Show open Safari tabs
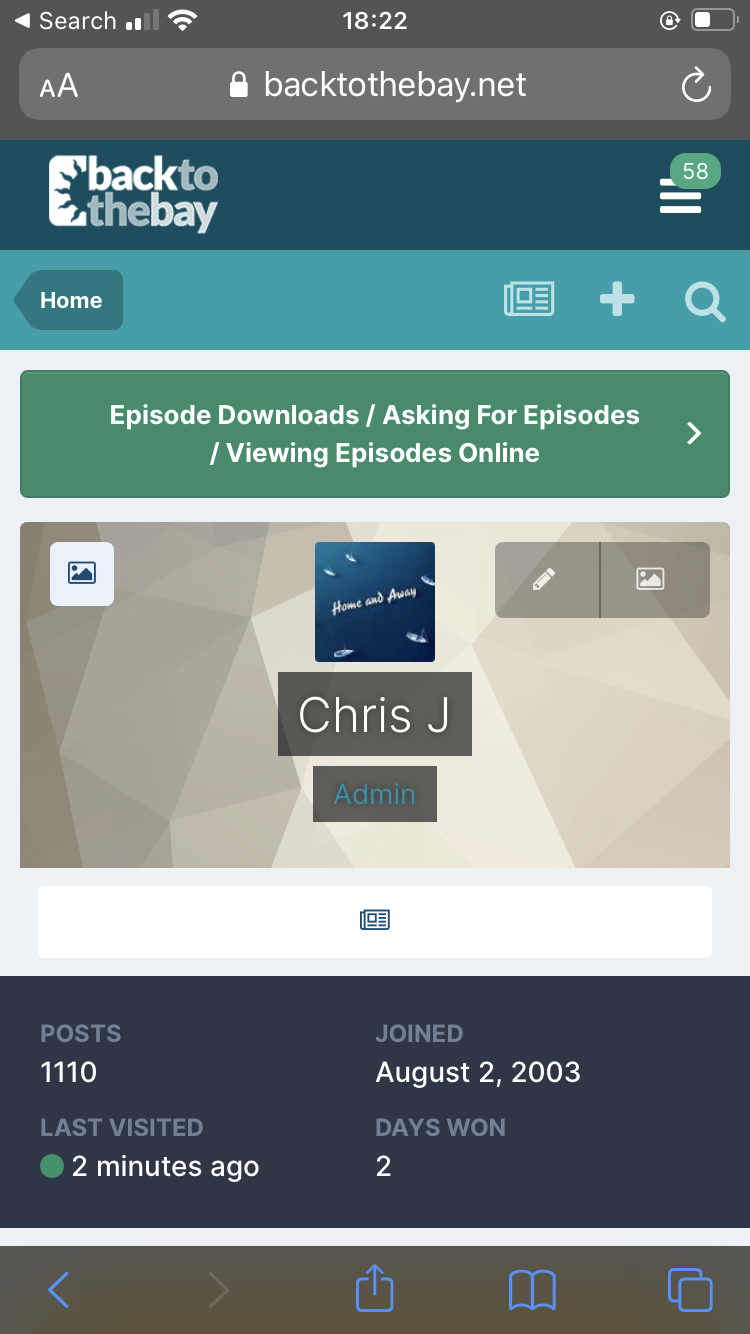The height and width of the screenshot is (1334, 750). coord(690,1289)
